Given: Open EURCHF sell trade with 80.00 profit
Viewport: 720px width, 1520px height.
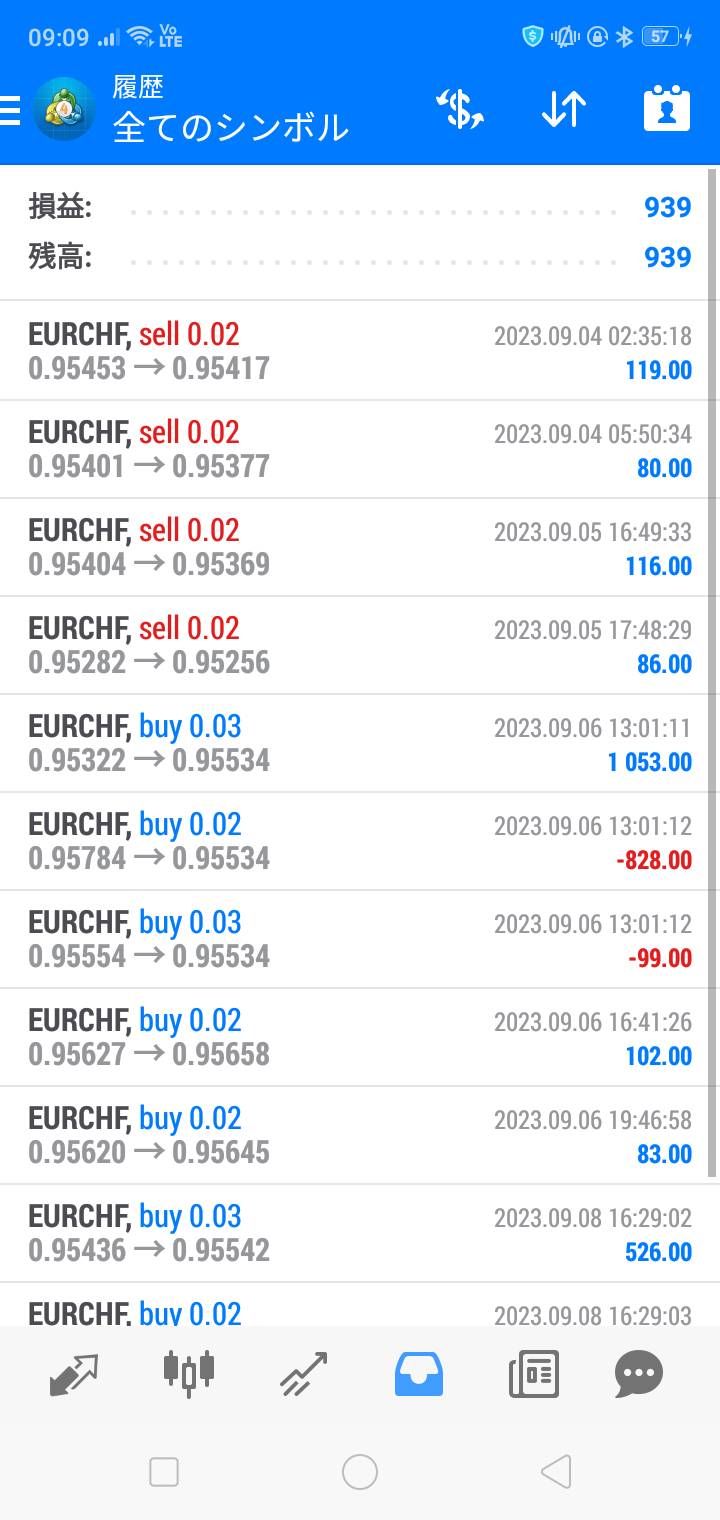Looking at the screenshot, I should tap(360, 449).
